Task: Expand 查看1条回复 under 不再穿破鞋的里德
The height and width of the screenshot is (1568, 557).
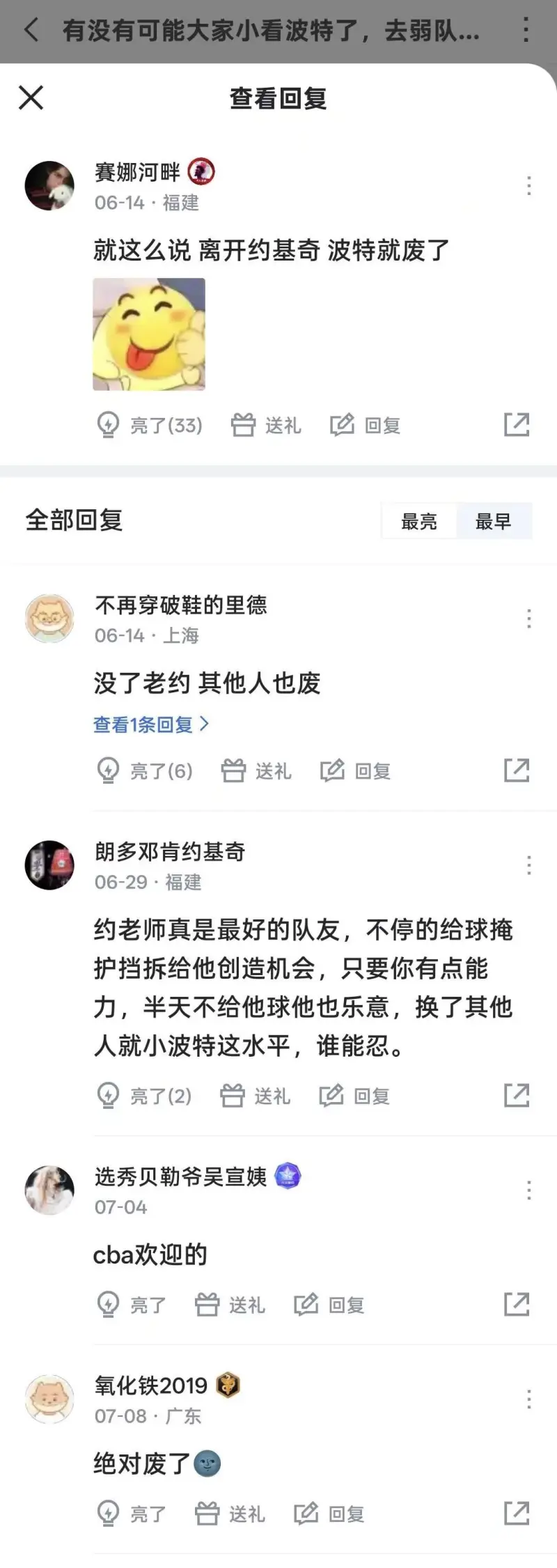Action: 150,724
